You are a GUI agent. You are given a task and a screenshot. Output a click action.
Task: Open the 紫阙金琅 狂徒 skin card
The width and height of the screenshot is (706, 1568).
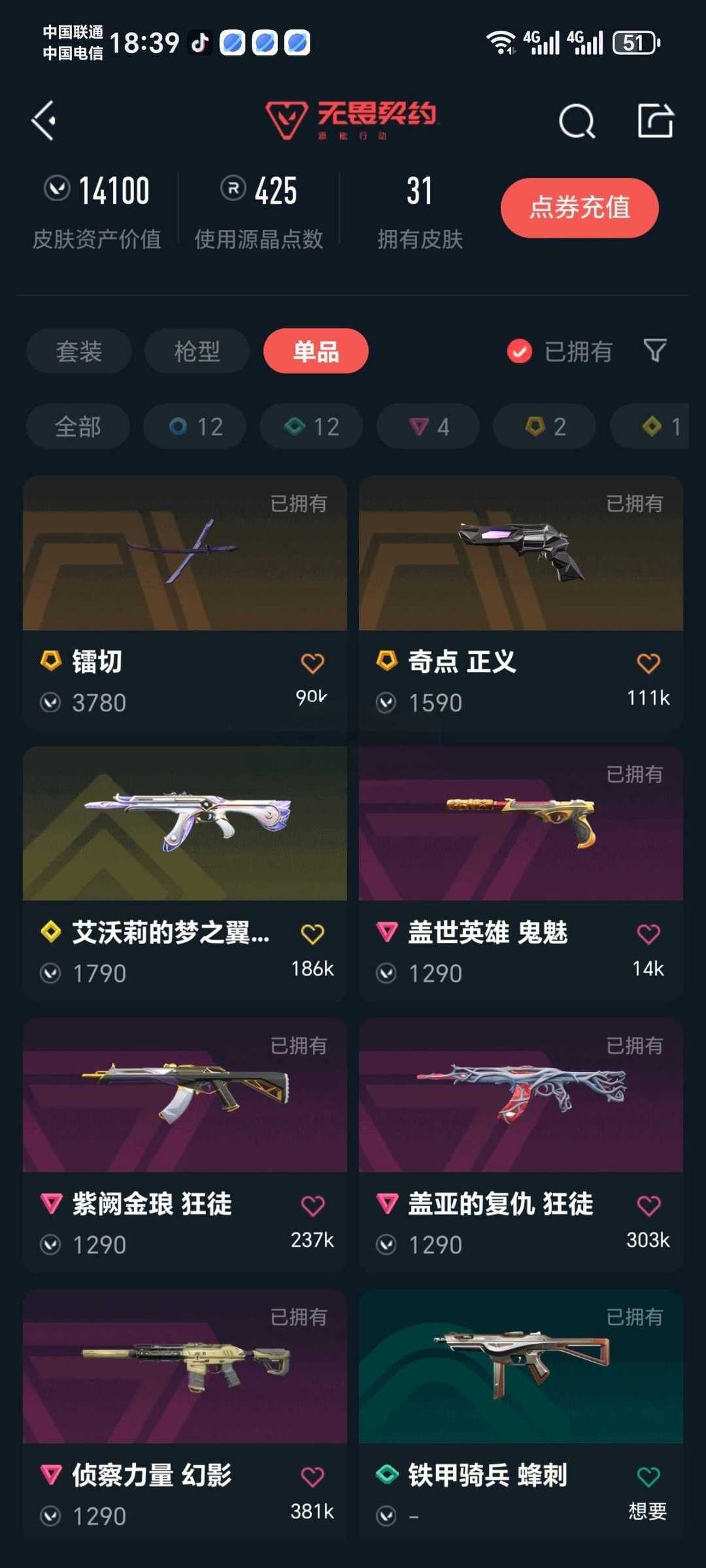coord(185,1145)
